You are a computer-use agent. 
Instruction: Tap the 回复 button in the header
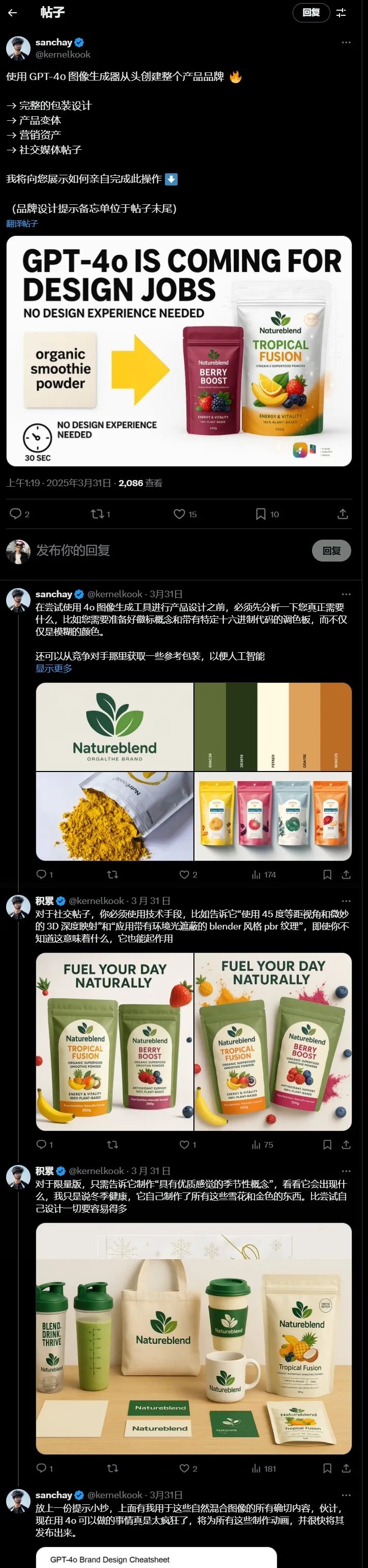311,13
